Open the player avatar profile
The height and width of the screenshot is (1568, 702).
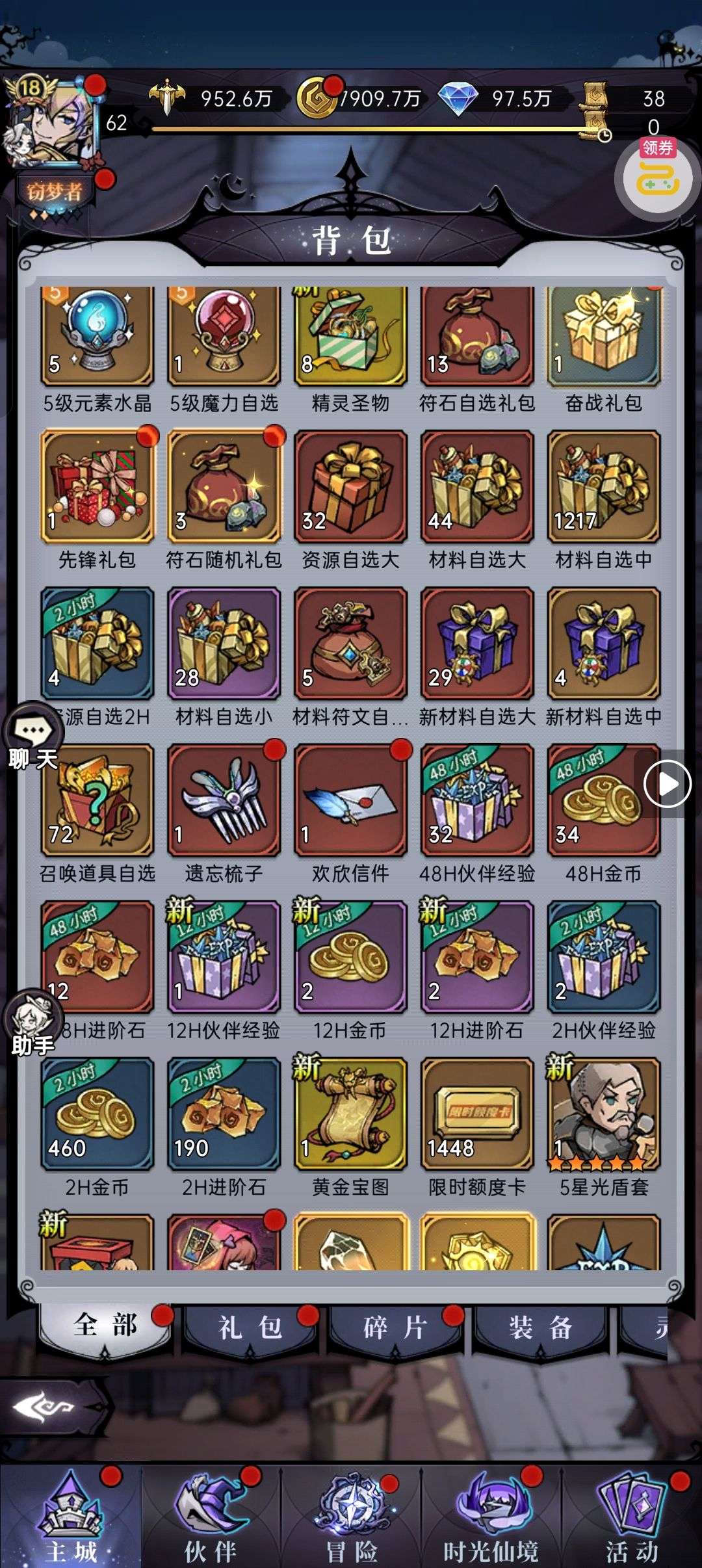pyautogui.click(x=52, y=124)
